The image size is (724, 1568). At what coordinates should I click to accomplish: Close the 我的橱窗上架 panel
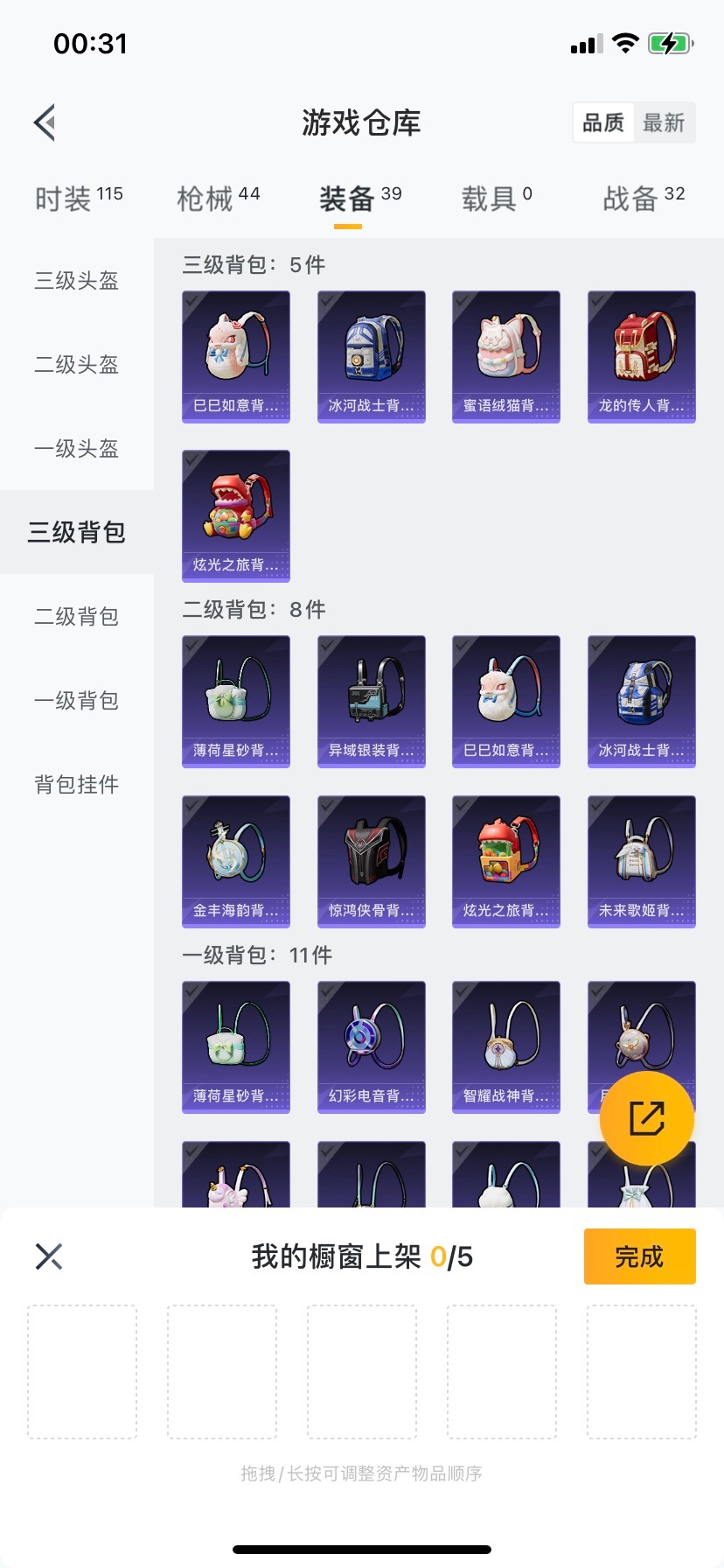49,1256
